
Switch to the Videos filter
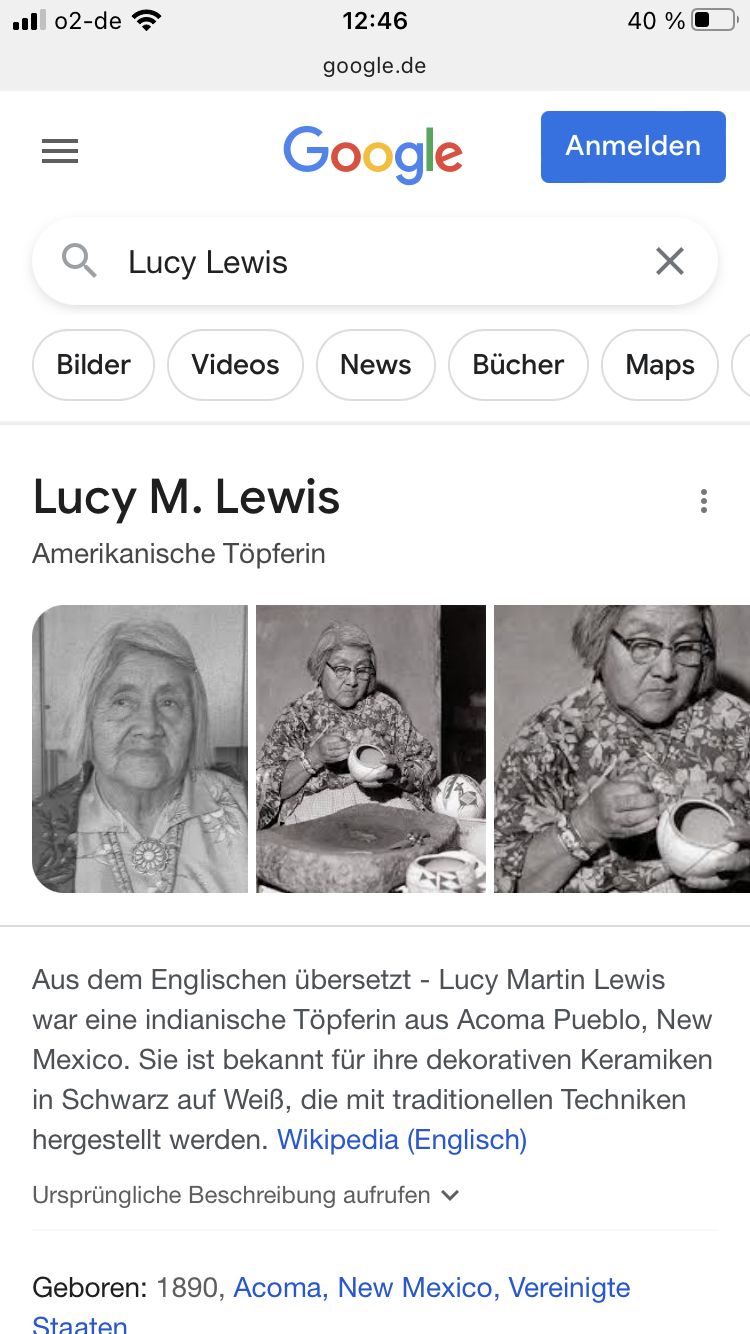[x=235, y=365]
